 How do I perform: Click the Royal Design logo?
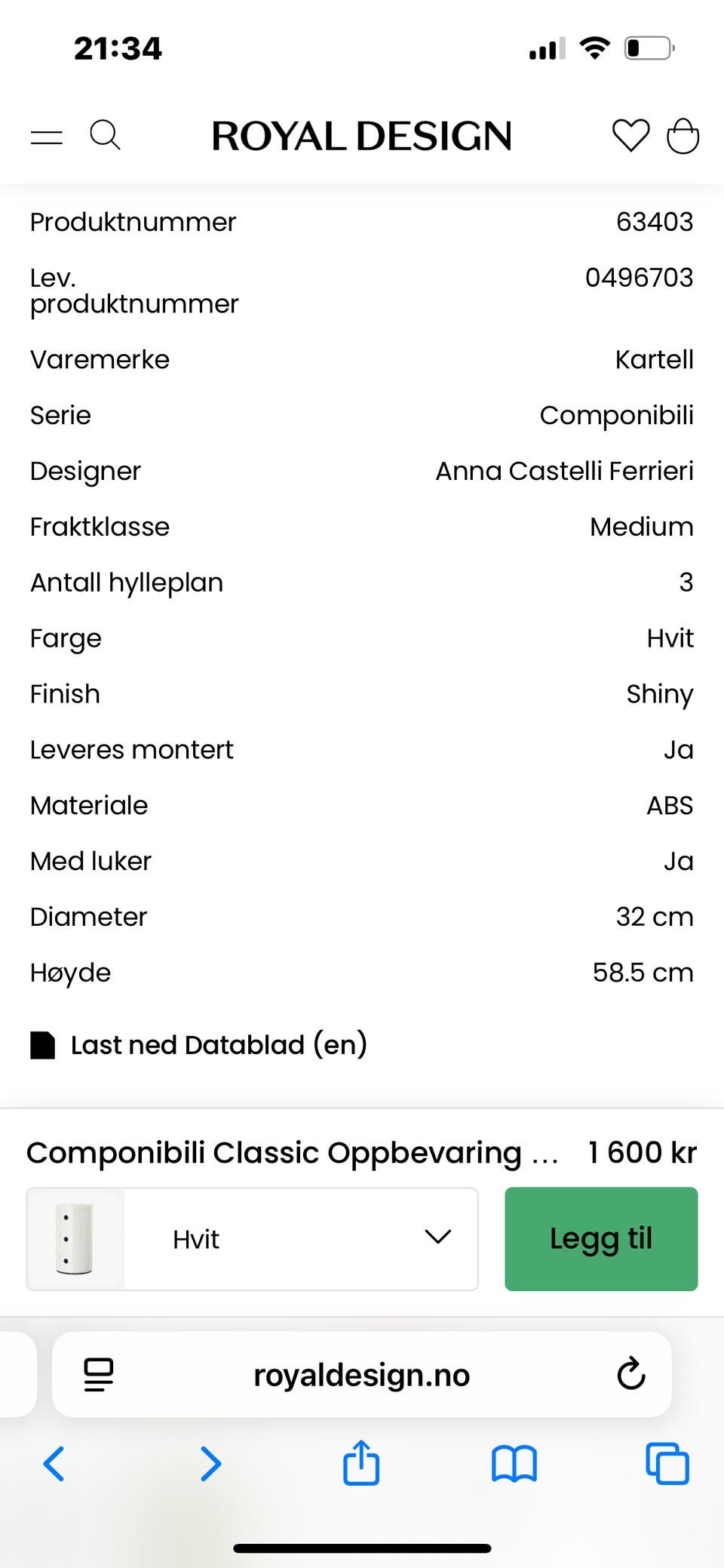(x=361, y=136)
